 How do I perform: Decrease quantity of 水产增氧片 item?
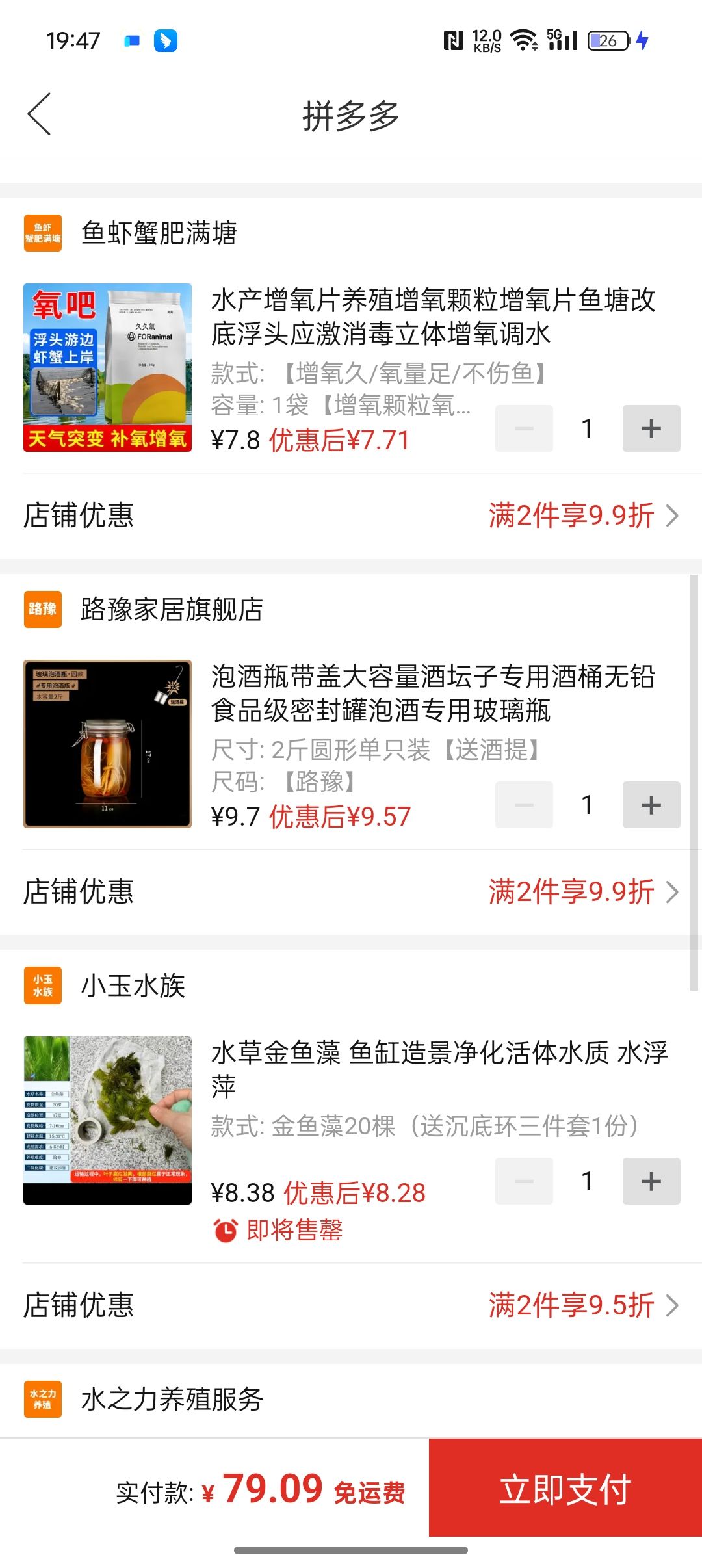(x=524, y=428)
